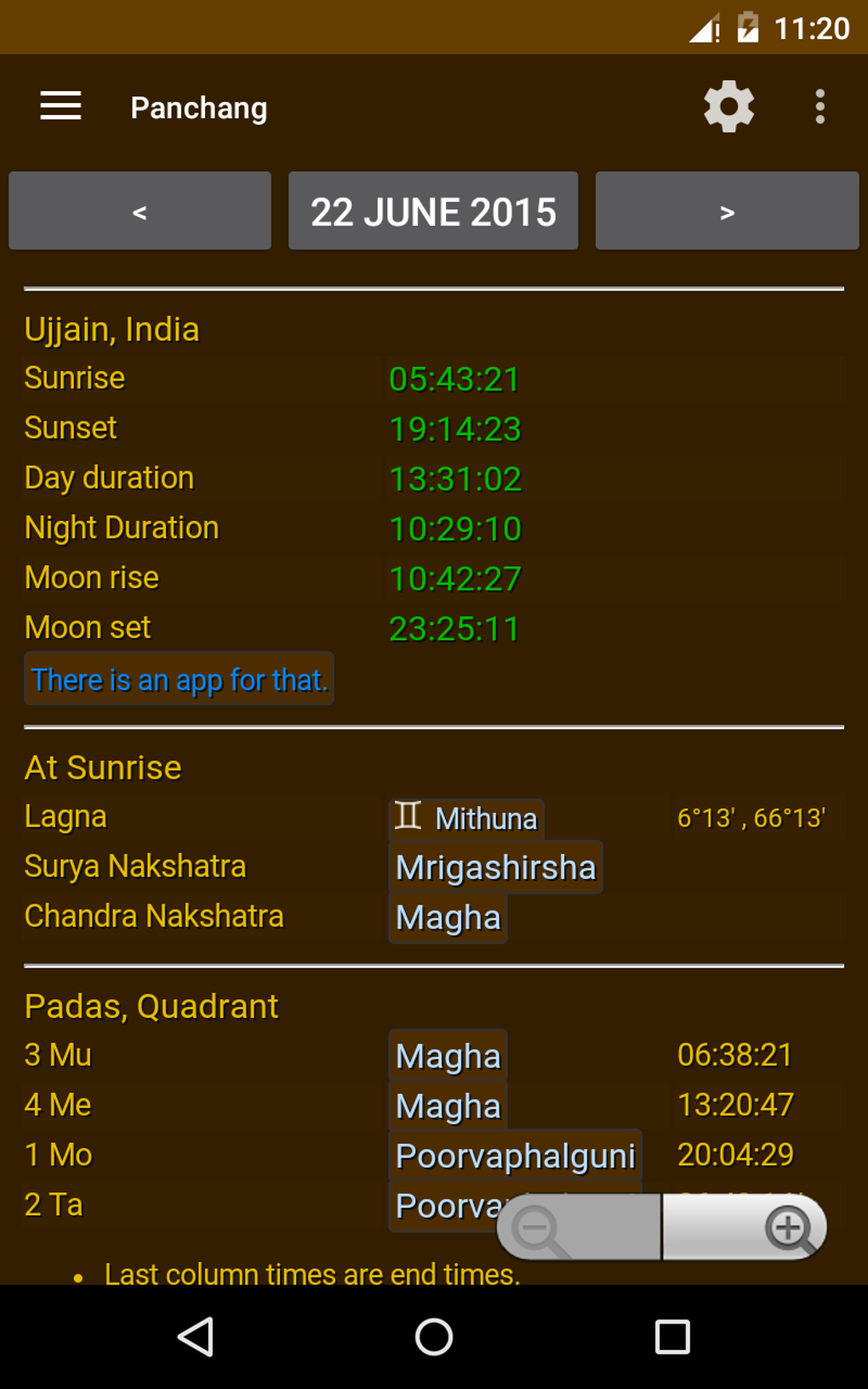This screenshot has height=1389, width=868.
Task: Open the settings gear
Action: pos(728,107)
